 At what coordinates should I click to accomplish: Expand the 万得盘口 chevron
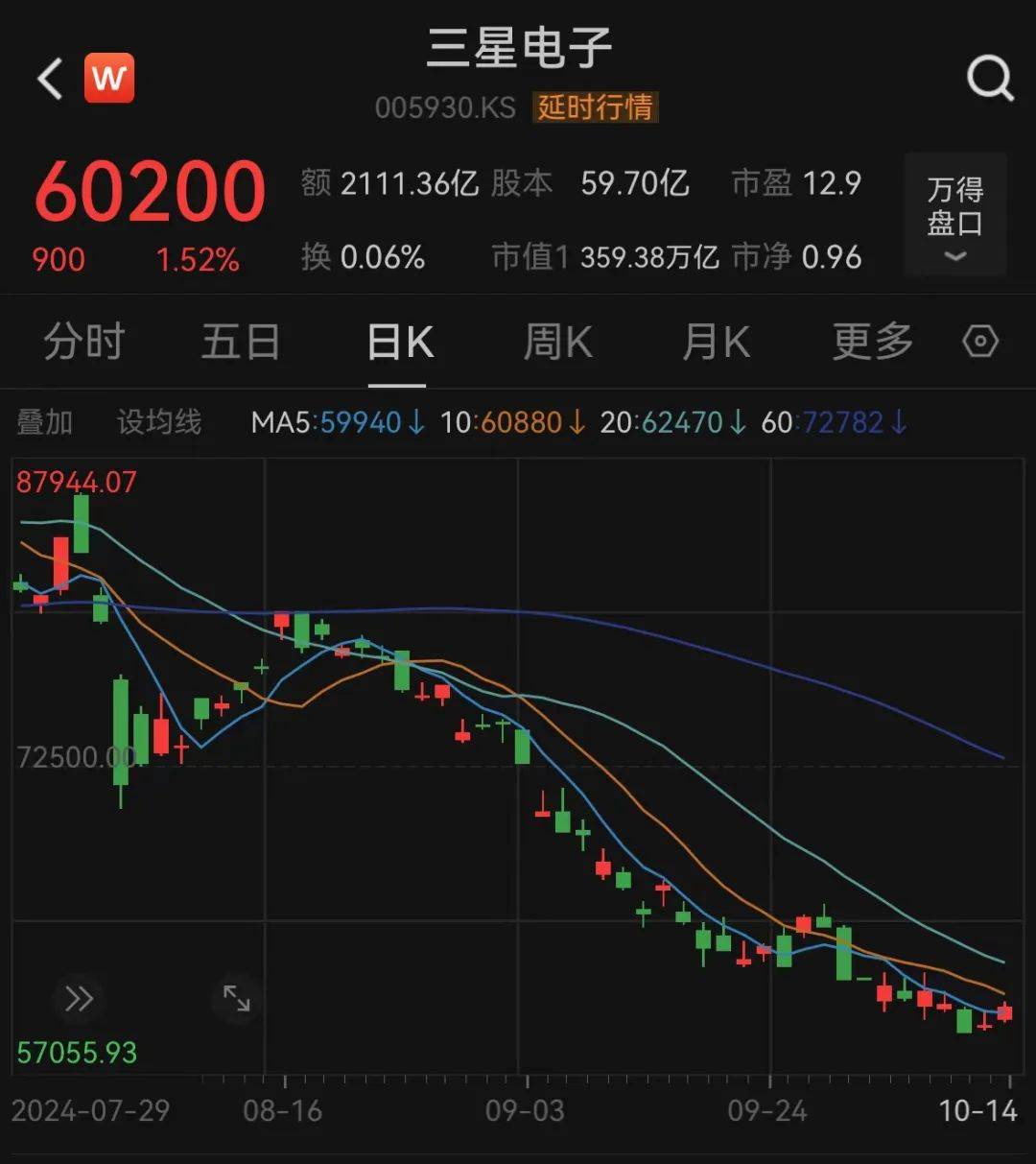point(954,255)
